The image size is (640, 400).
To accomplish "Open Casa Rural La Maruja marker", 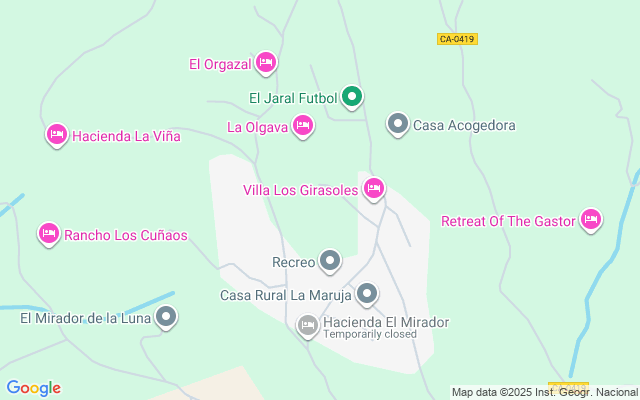I will coord(367,294).
